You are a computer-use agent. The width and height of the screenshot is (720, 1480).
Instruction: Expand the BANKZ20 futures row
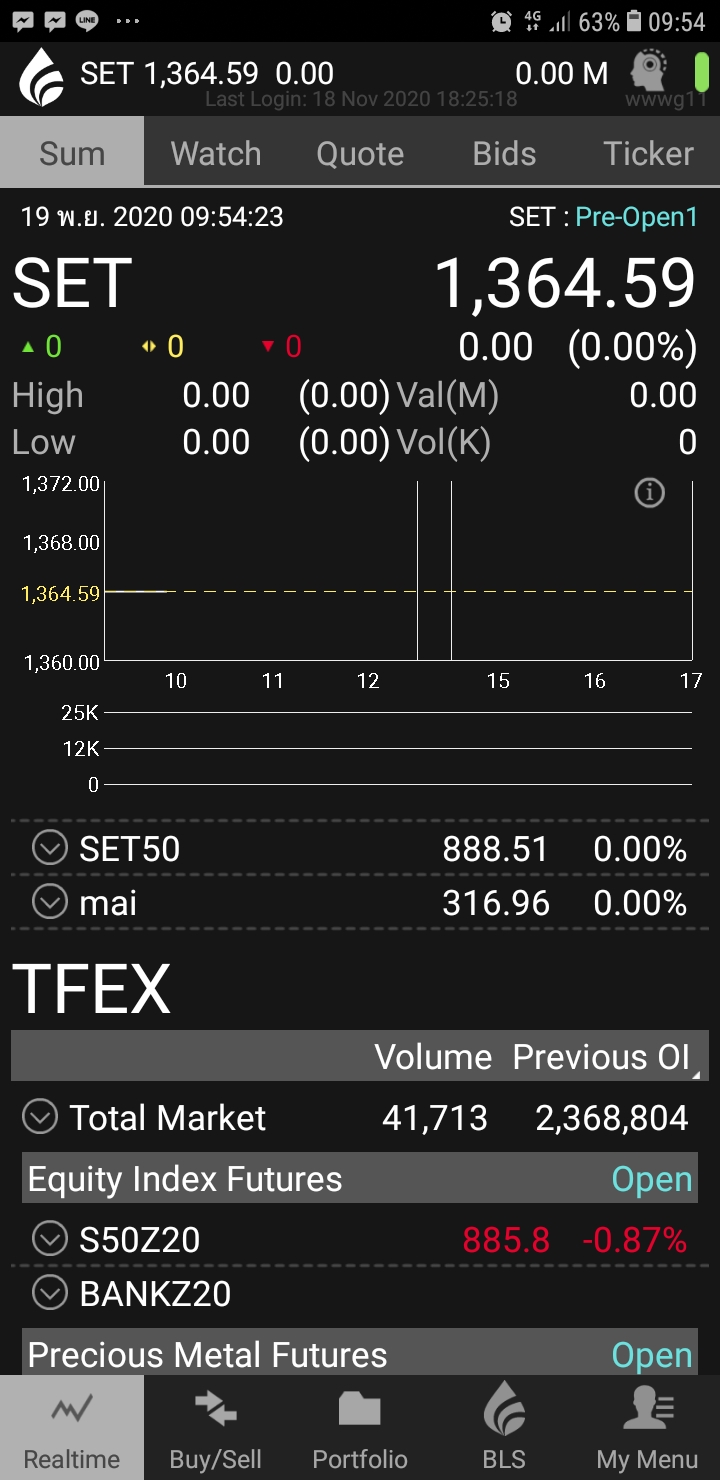[49, 1294]
